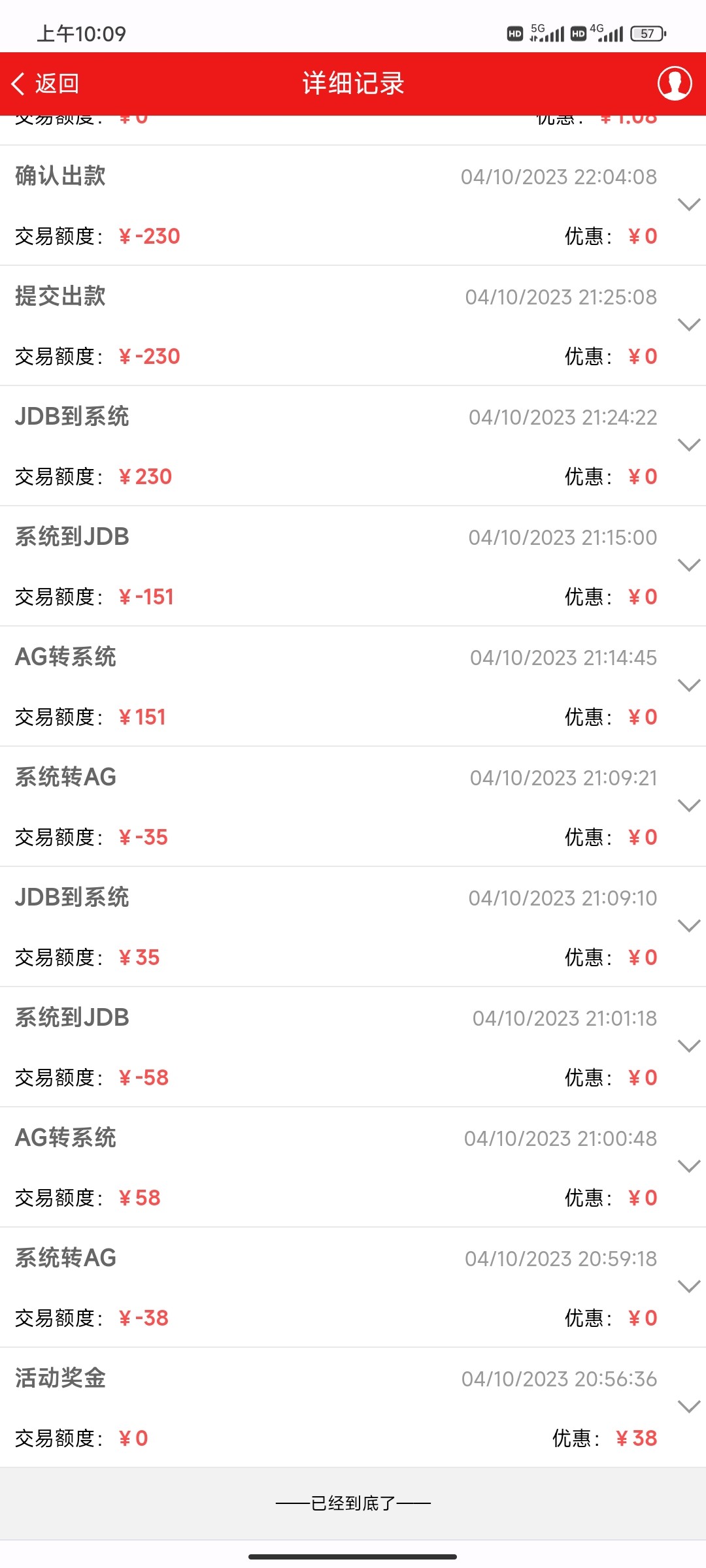Open the user profile icon
The image size is (706, 1568).
(675, 84)
